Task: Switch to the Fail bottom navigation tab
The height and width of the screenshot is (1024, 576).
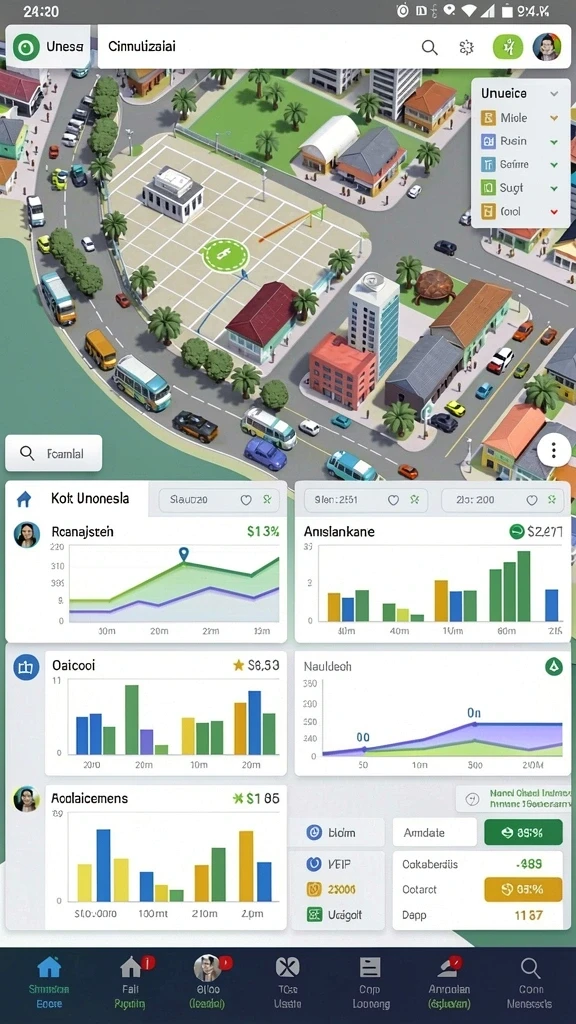Action: coord(131,983)
